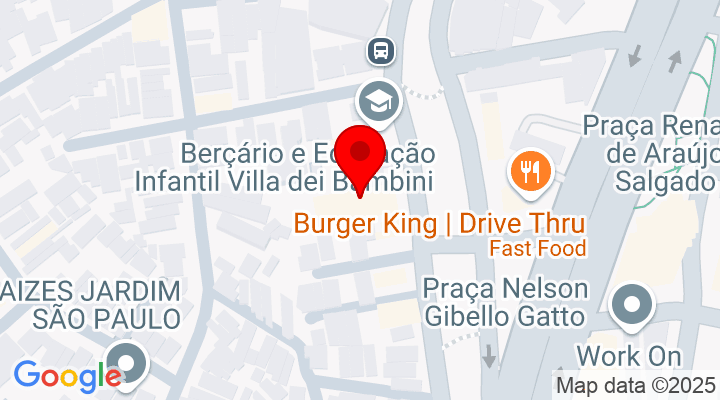Image resolution: width=720 pixels, height=400 pixels.
Task: Tap the bus stop icon
Action: pos(380,49)
